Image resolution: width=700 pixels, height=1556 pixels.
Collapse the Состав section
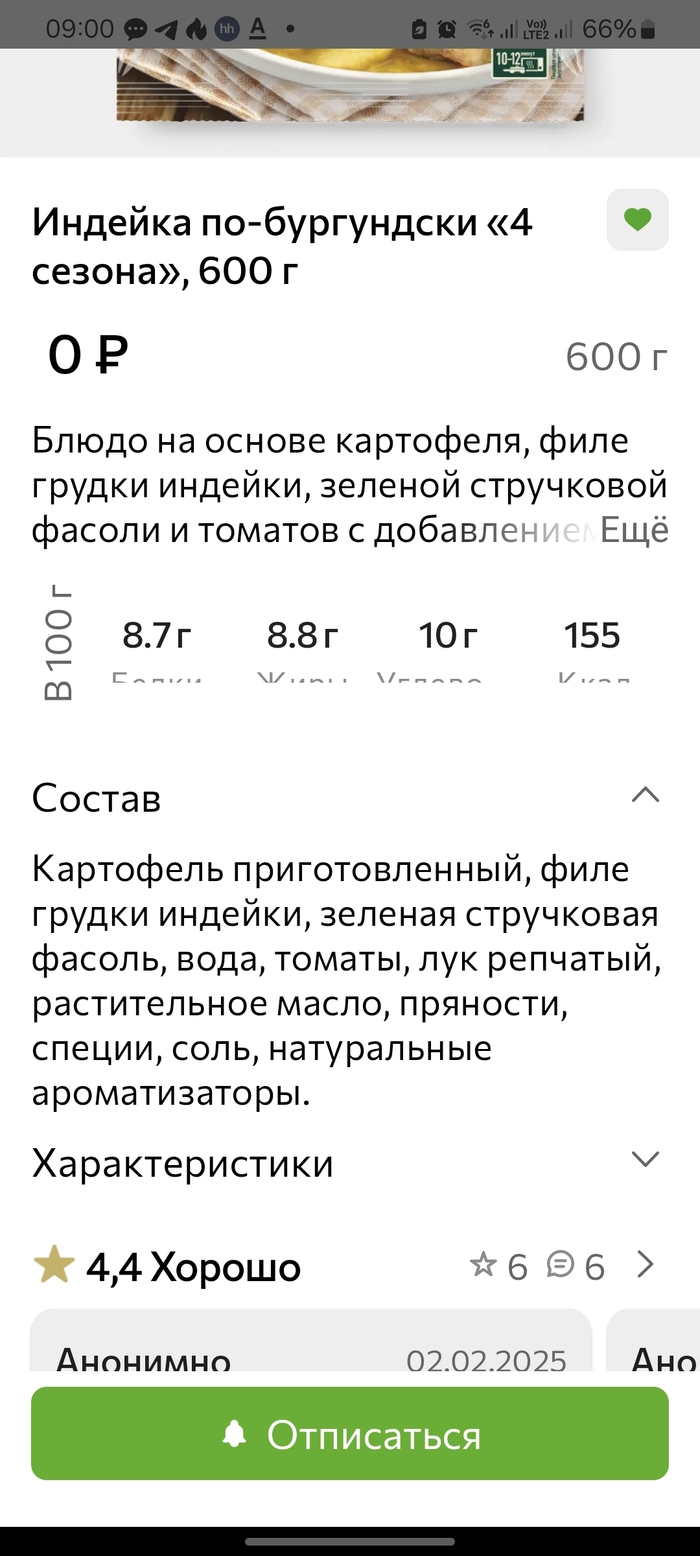[645, 796]
